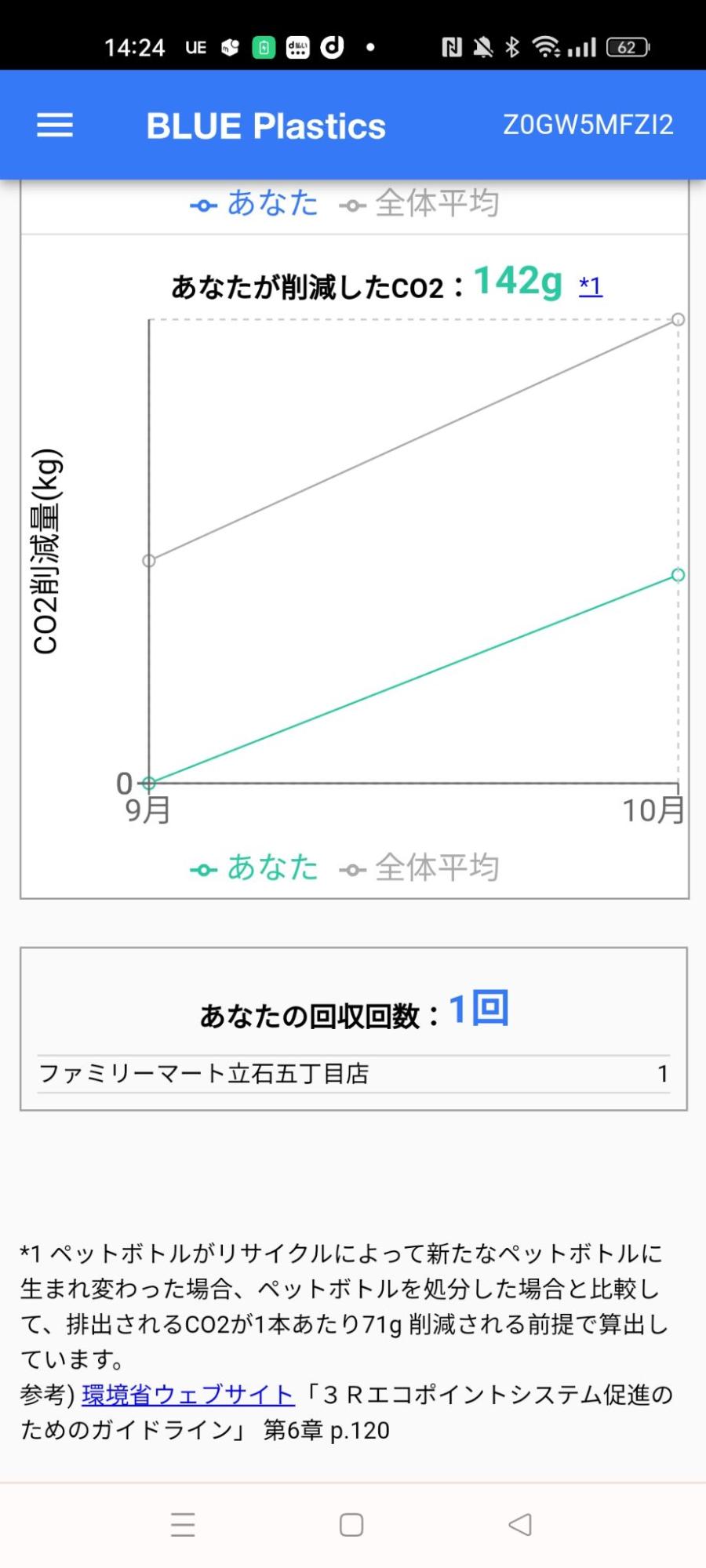Go back with the system back button

click(x=520, y=1524)
